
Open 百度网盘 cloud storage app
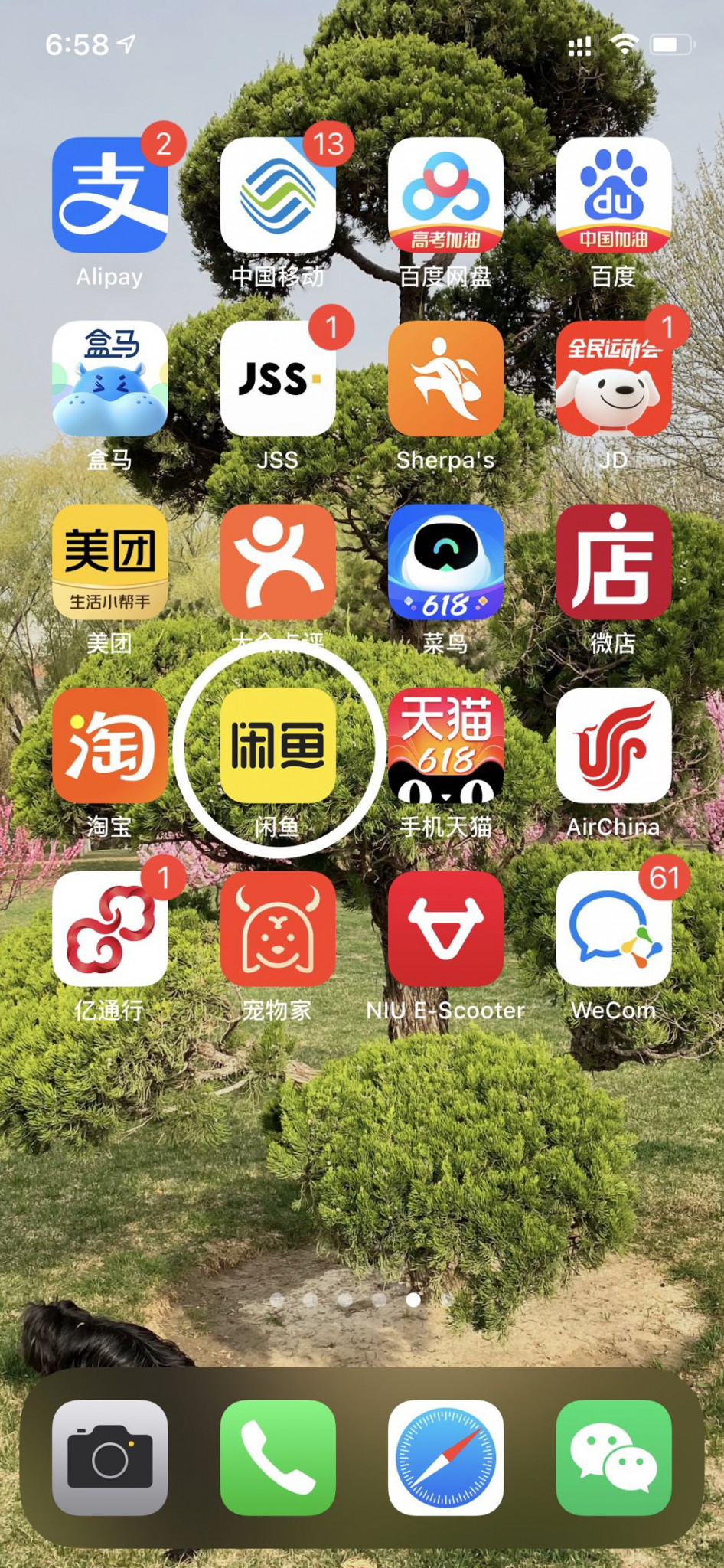pos(445,195)
